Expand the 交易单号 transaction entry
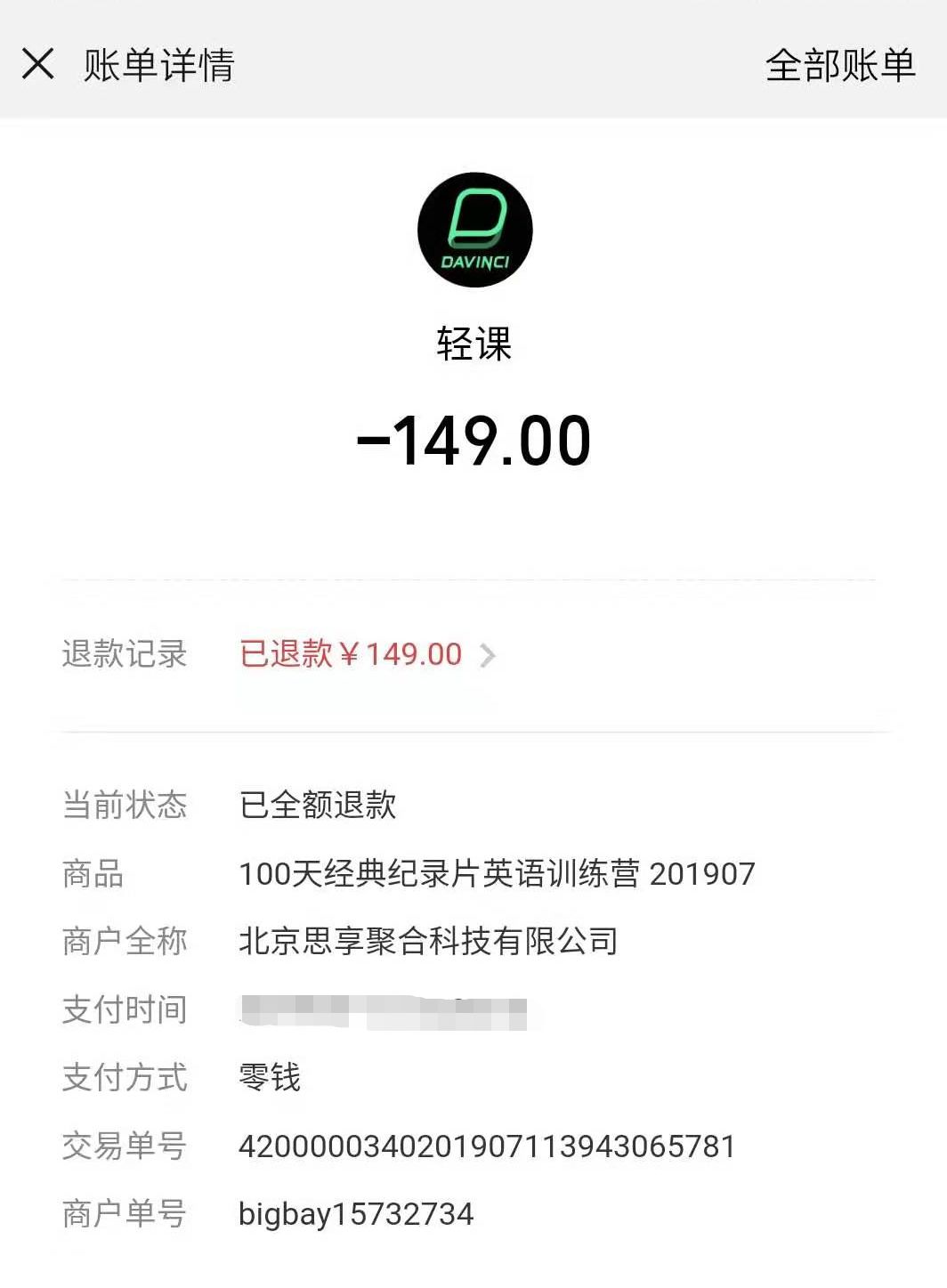The width and height of the screenshot is (947, 1288). [124, 1146]
